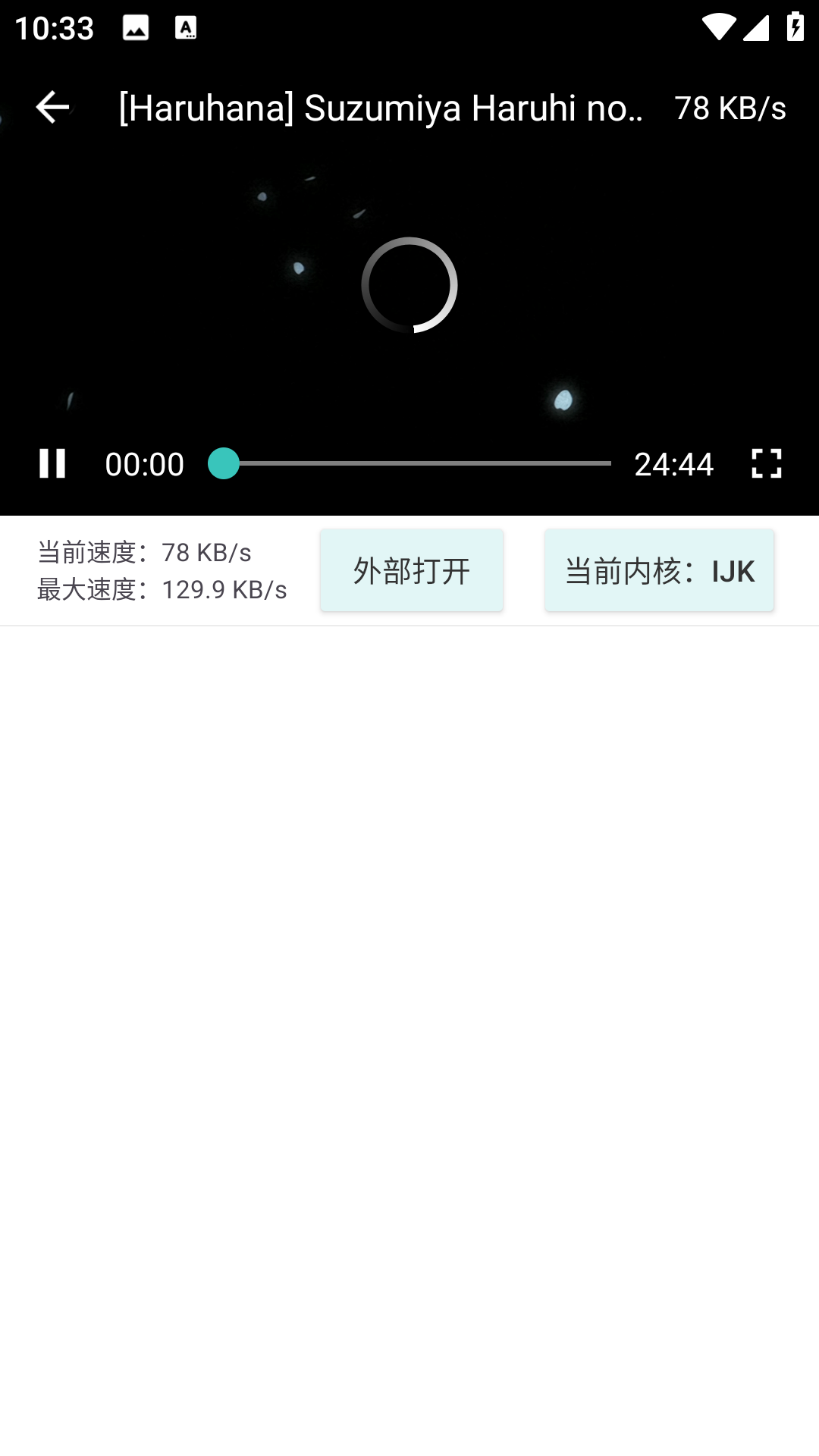Screen dimensions: 819x1456
Task: Switch player core via 当前内核：IJK
Action: (x=659, y=570)
